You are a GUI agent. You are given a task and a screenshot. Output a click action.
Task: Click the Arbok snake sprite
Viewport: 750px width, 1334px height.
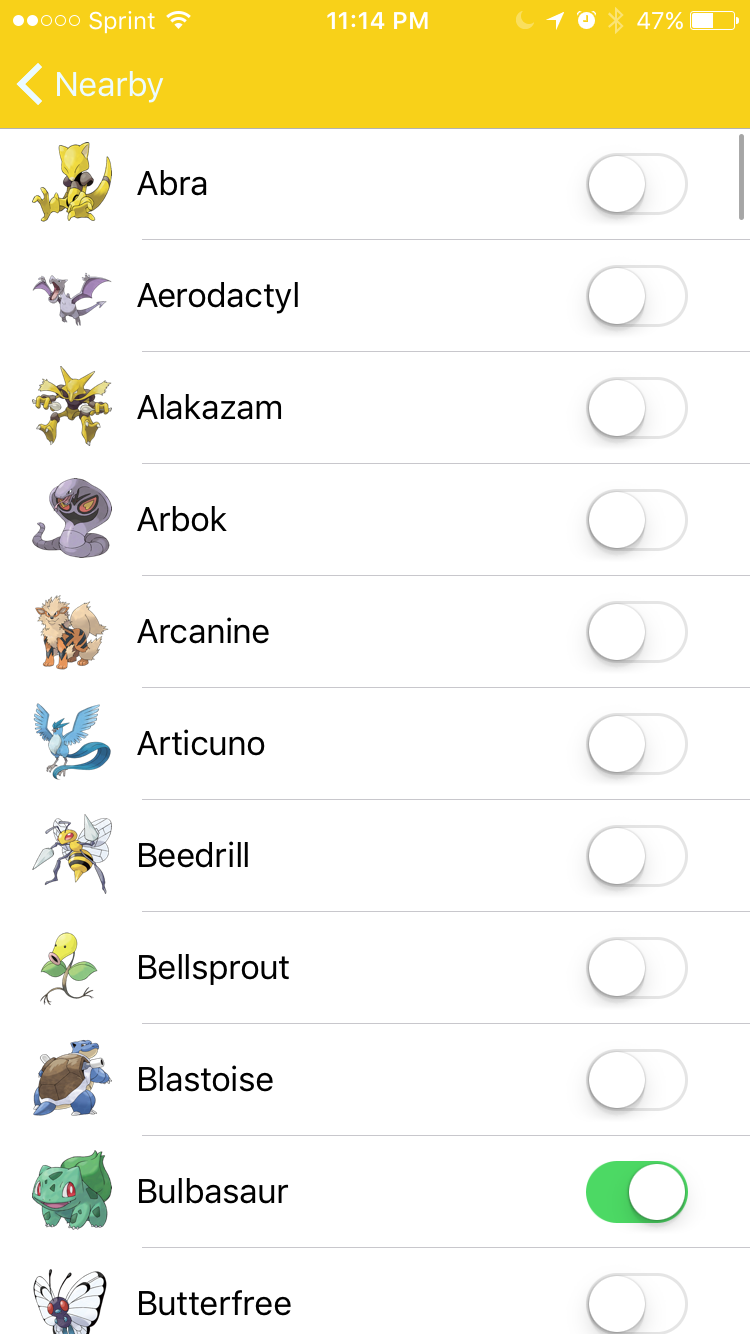[71, 519]
